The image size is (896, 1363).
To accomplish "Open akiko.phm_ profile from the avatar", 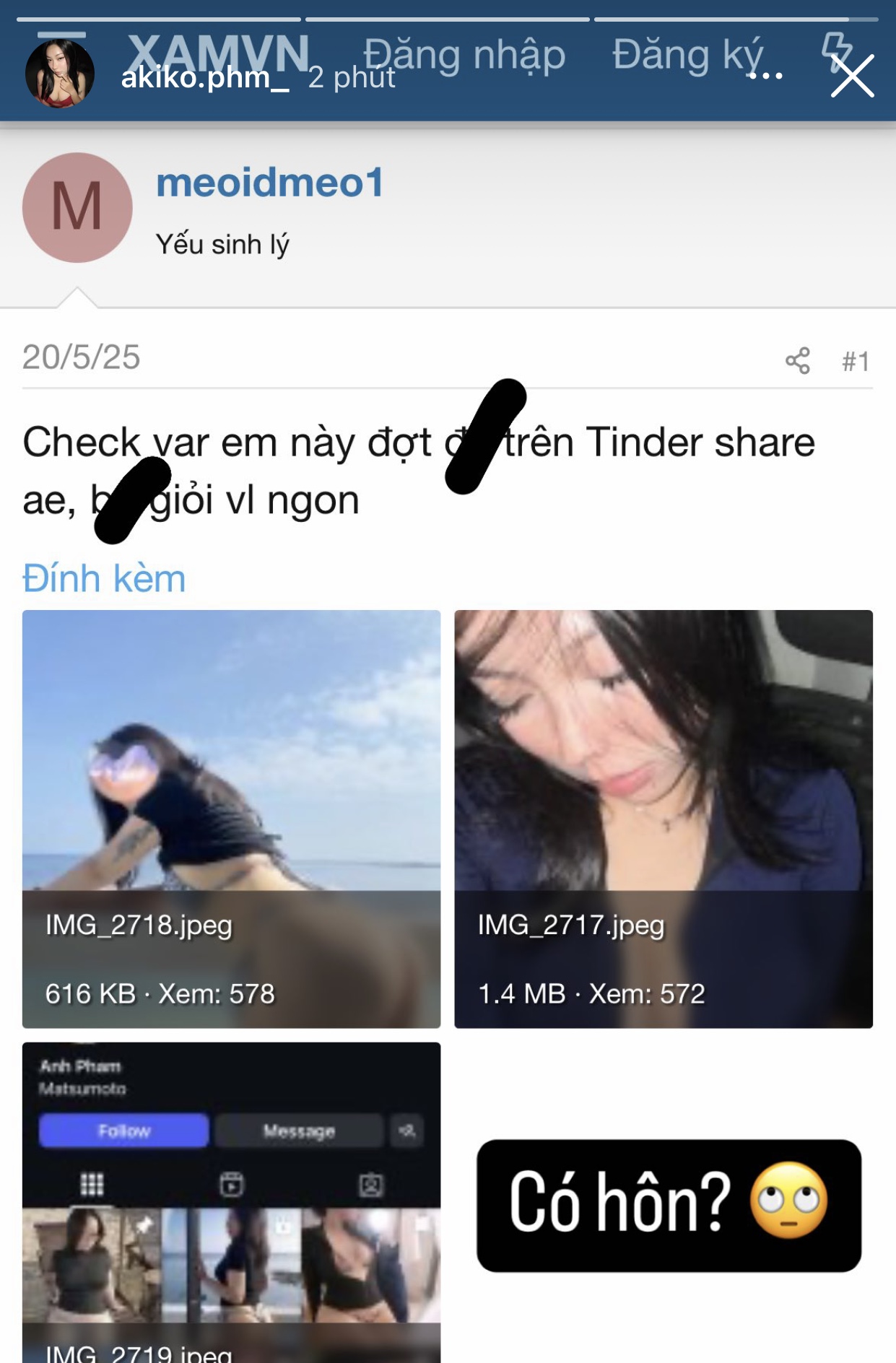I will click(x=60, y=74).
